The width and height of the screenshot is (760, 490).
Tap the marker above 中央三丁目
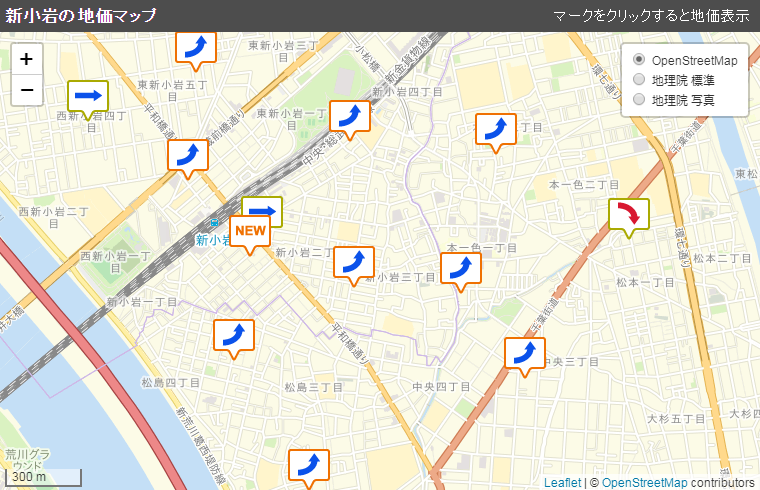[524, 353]
